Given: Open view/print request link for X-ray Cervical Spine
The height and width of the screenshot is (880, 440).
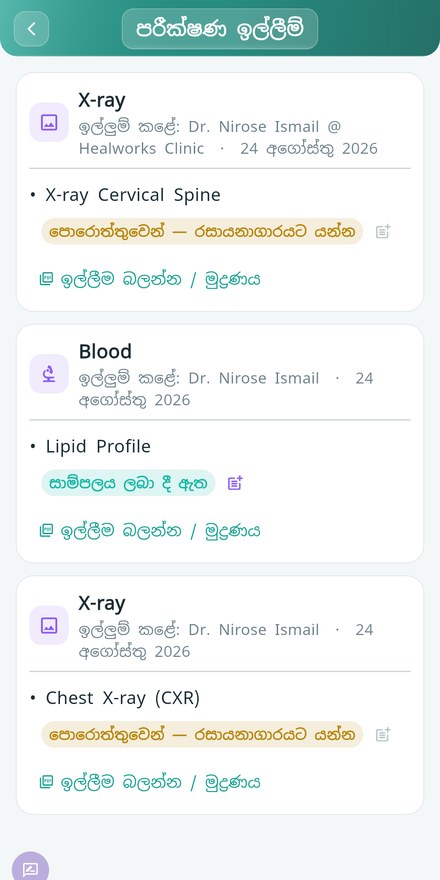Looking at the screenshot, I should tap(150, 279).
